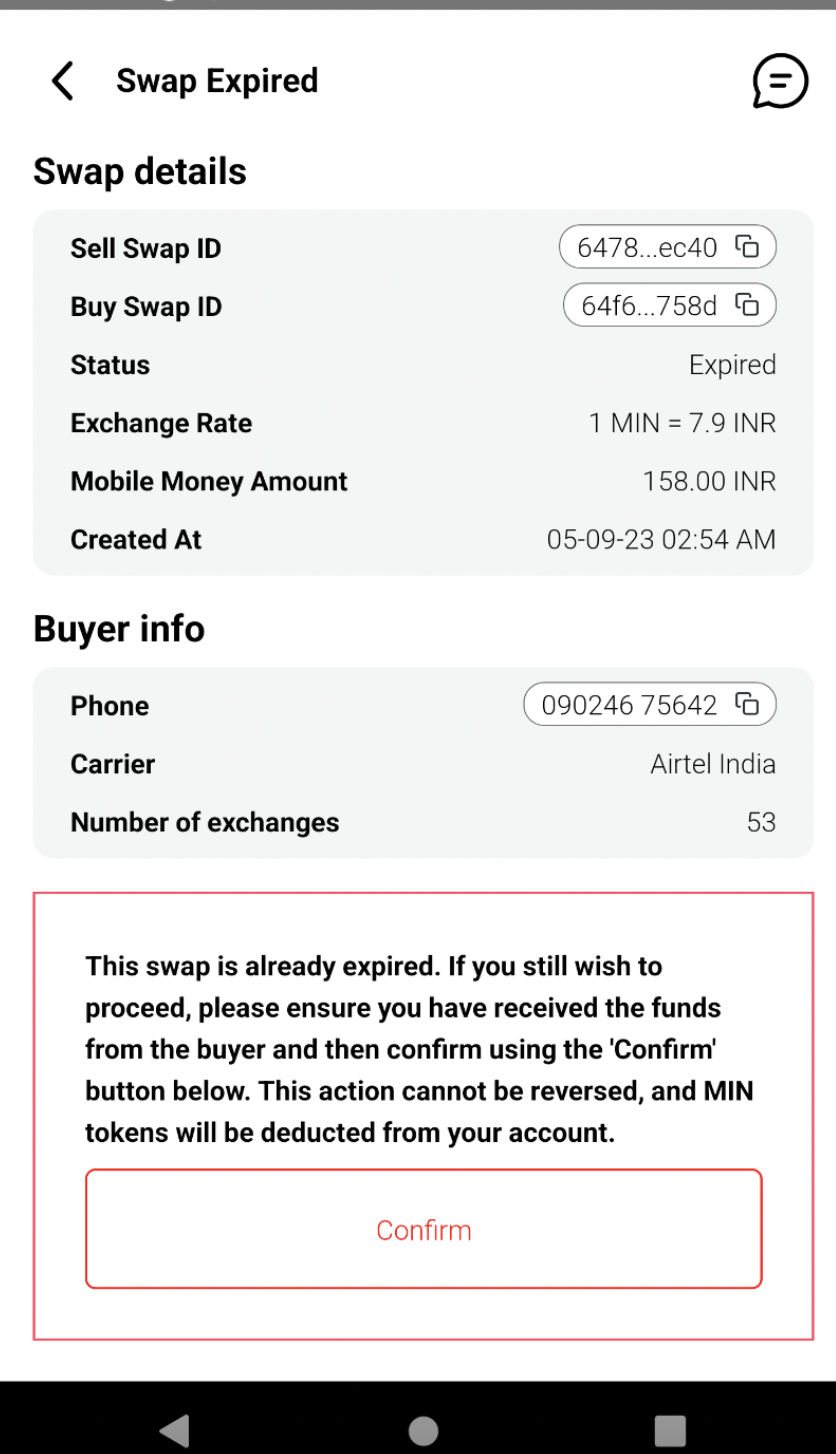The height and width of the screenshot is (1454, 836).
Task: Go to the home screen via system home button
Action: pos(423,1430)
